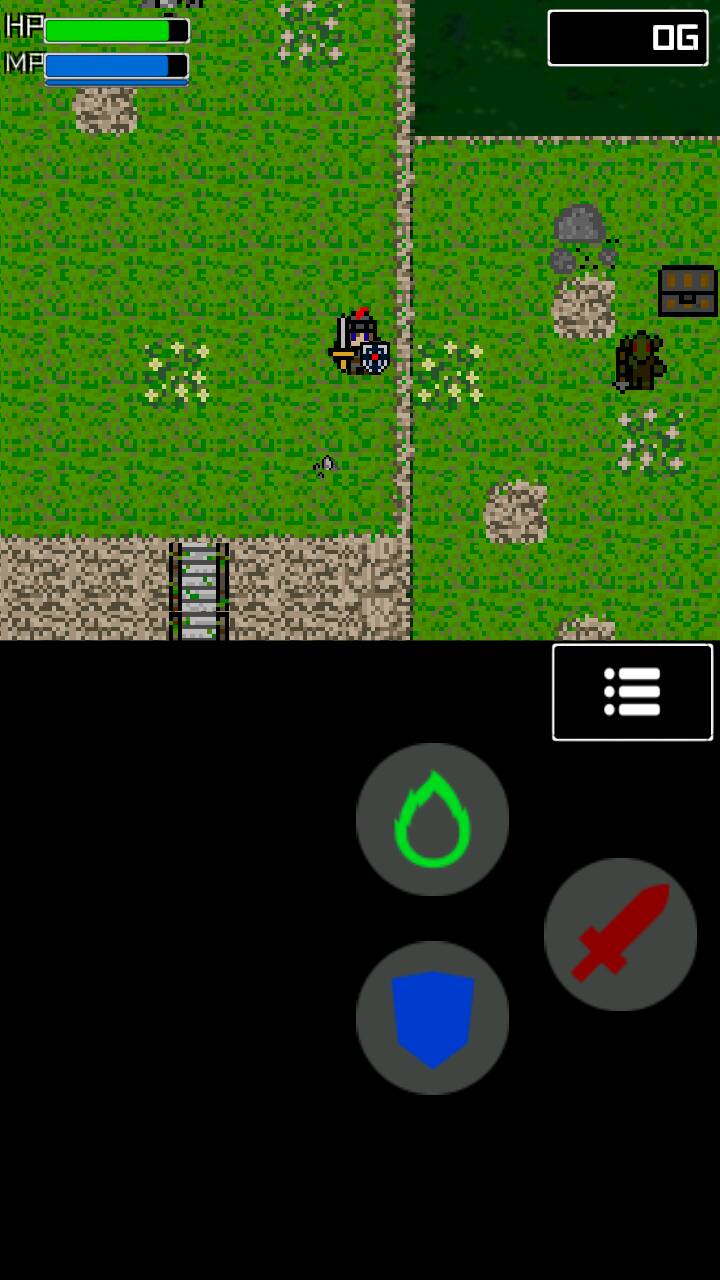Screen dimensions: 720x1280
Task: Open the game menu list button
Action: 632,692
